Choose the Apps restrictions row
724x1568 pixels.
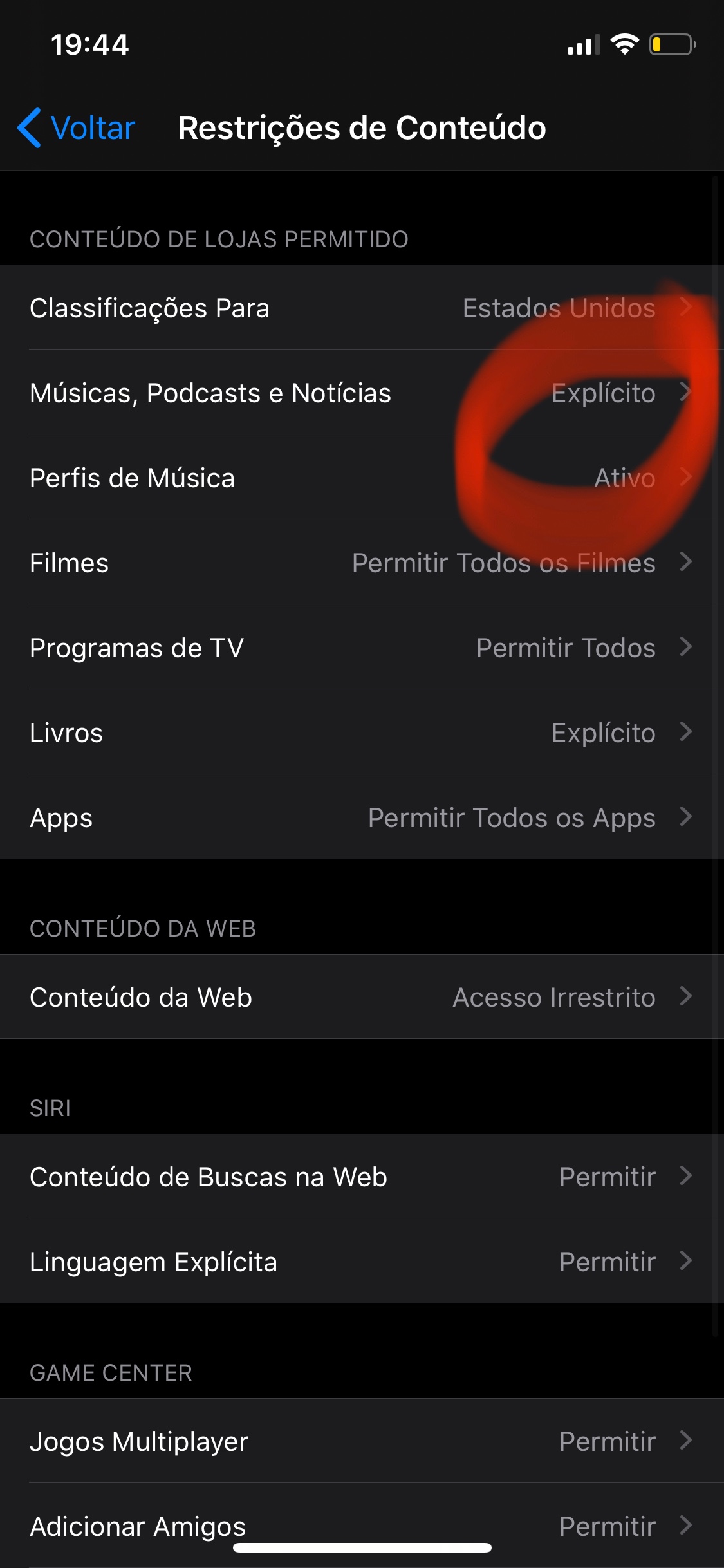pos(360,817)
